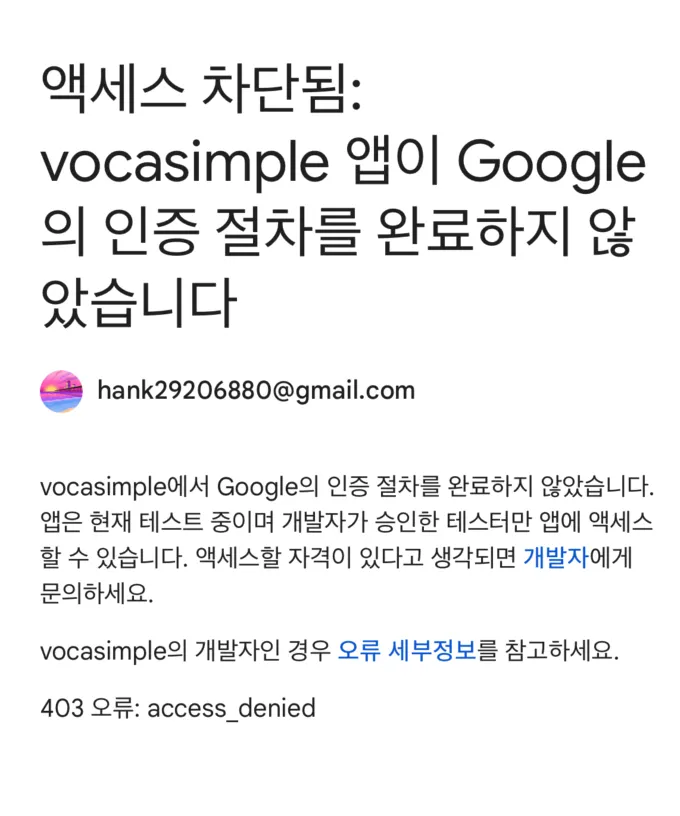Image resolution: width=680 pixels, height=816 pixels.
Task: Open the 오류 세부정보 link
Action: click(x=406, y=651)
